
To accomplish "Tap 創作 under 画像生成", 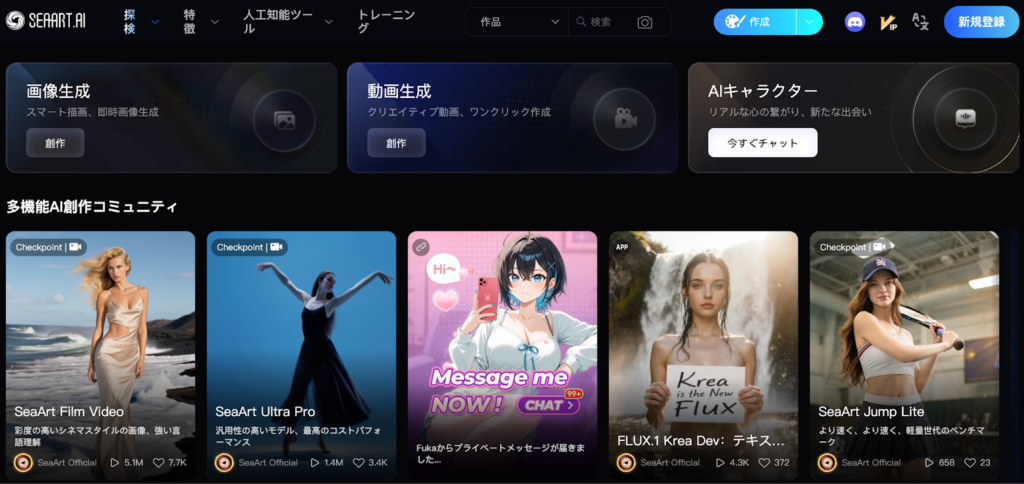I will 55,143.
